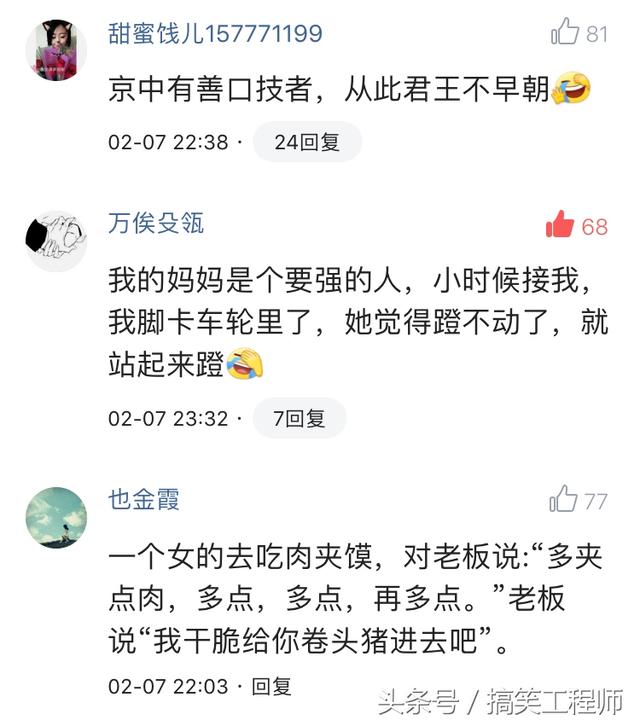Like the comment by 甜蜜饯儿157771199
This screenshot has height=726, width=640.
tap(566, 33)
